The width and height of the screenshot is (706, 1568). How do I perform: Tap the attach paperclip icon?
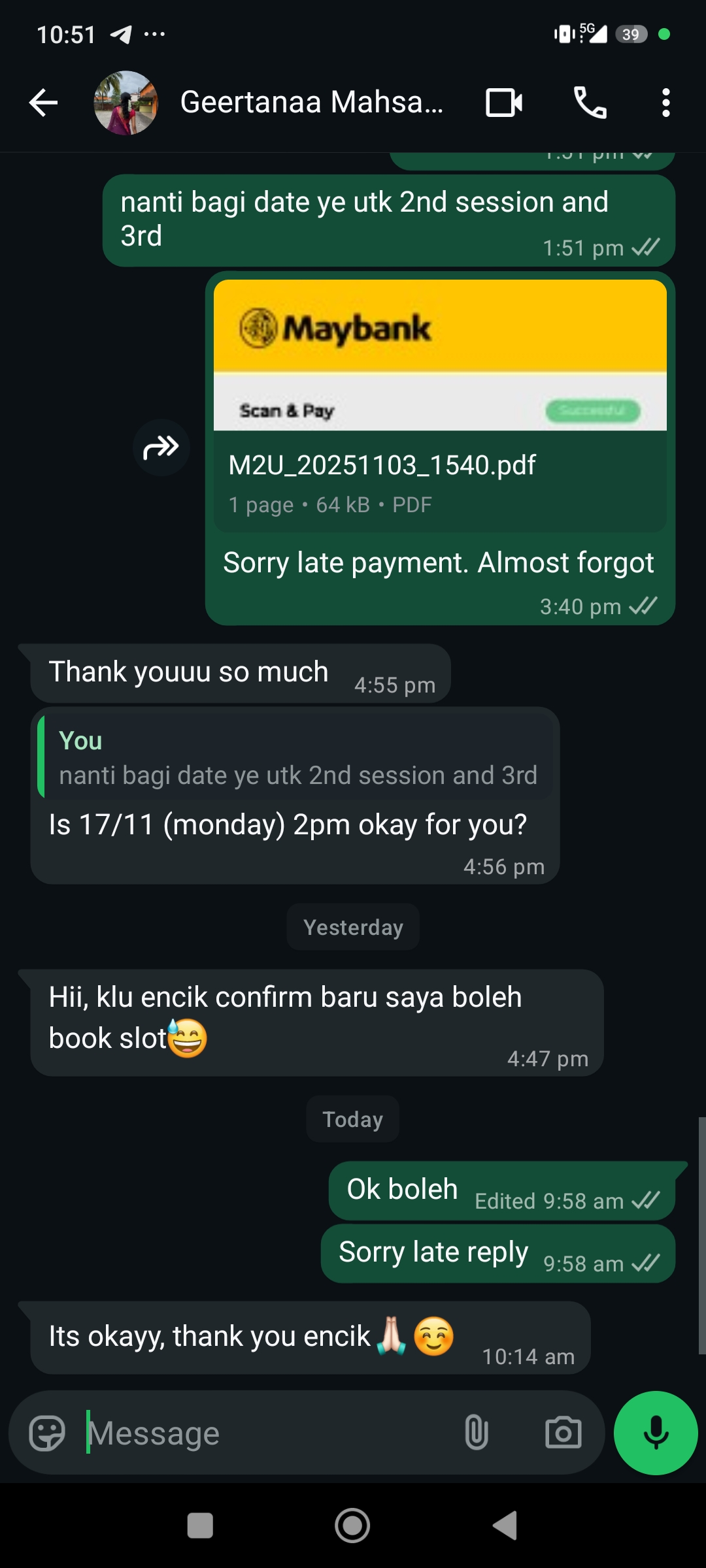(477, 1433)
